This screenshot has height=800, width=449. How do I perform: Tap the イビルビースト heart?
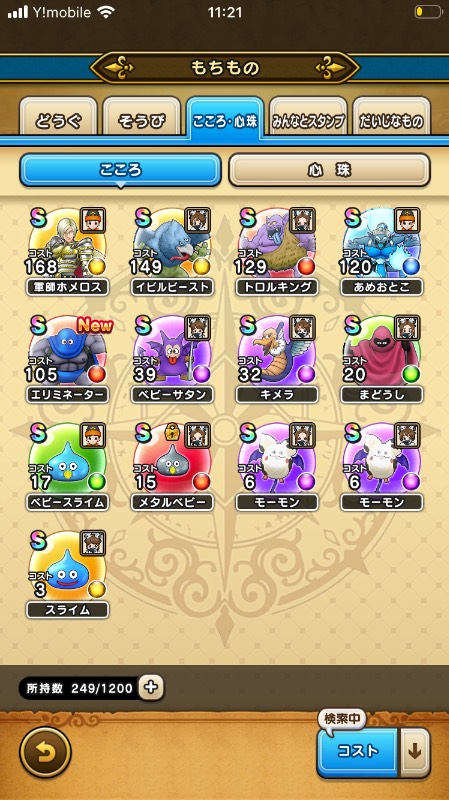click(172, 251)
